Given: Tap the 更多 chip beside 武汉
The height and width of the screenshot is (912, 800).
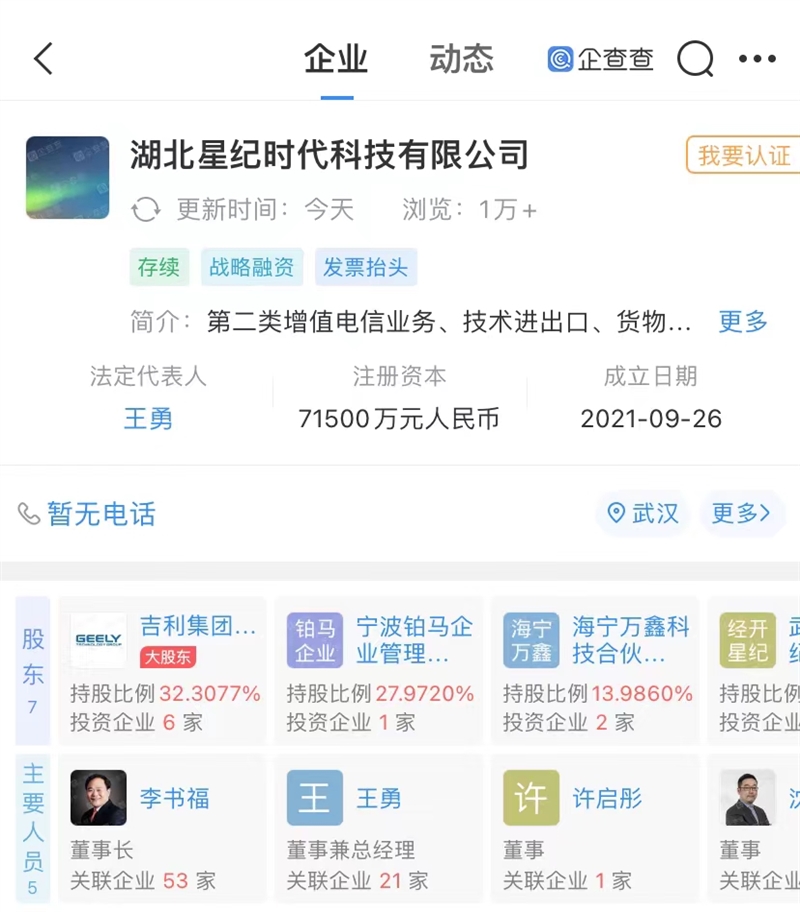Looking at the screenshot, I should (x=740, y=514).
